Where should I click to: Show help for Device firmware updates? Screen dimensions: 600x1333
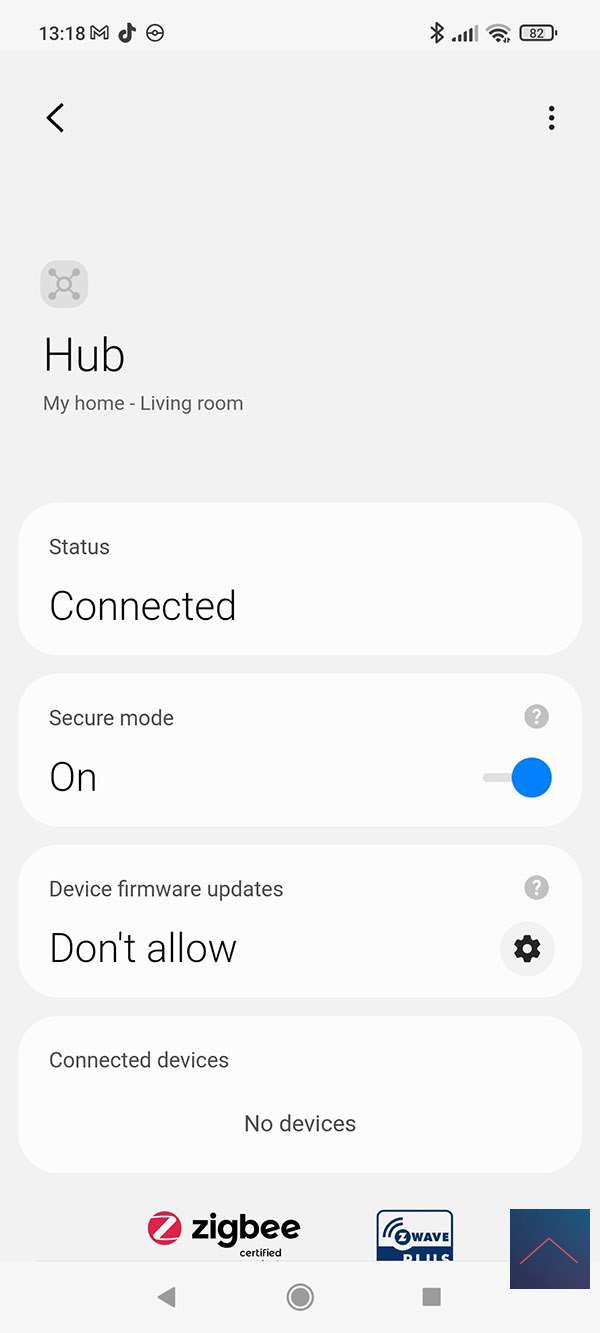tap(537, 887)
